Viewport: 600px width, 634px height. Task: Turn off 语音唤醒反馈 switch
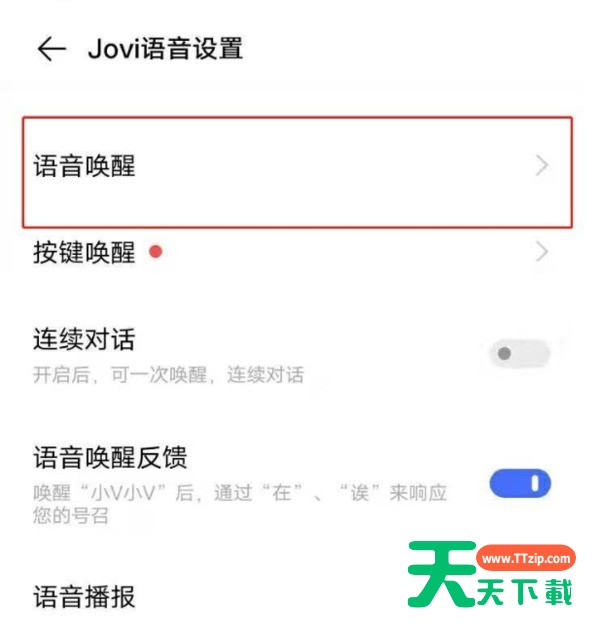[x=519, y=484]
